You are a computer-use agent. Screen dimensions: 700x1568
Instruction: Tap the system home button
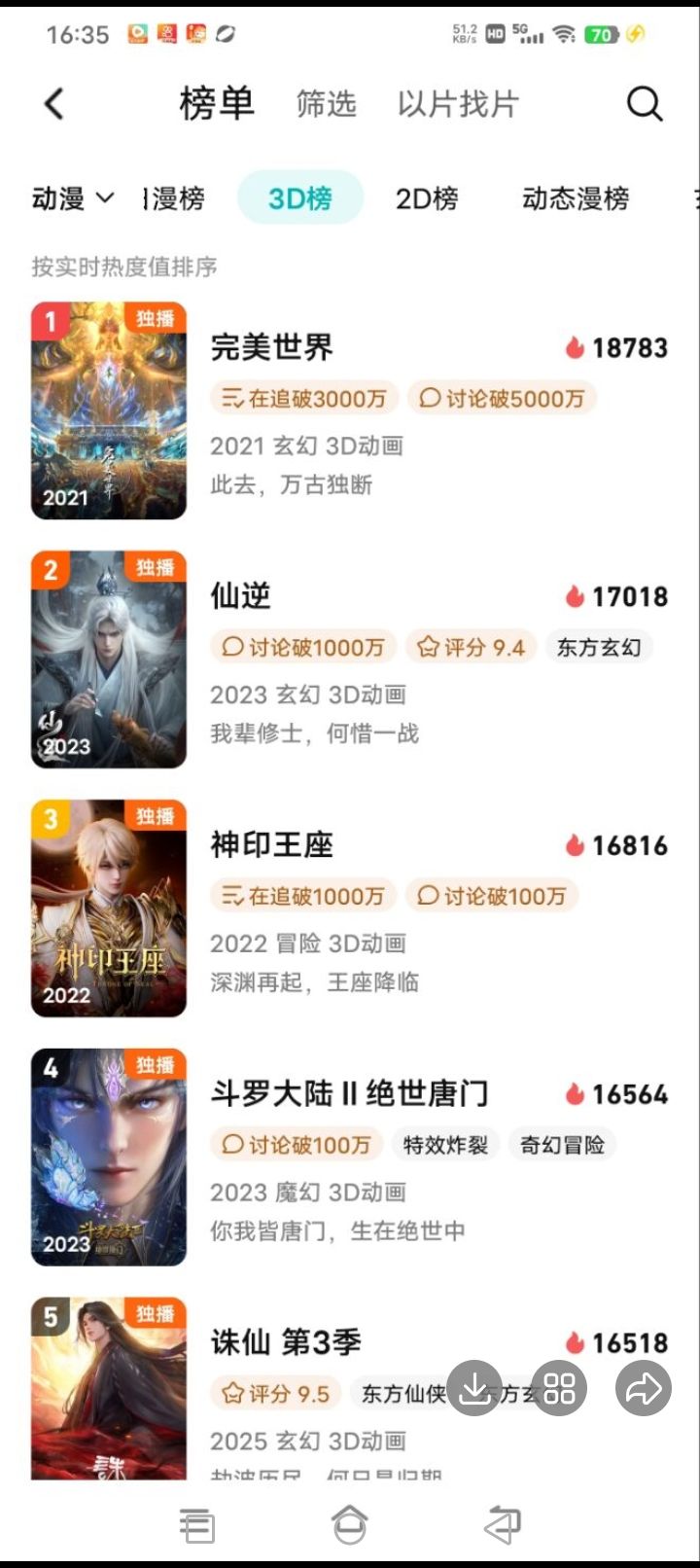(x=350, y=1525)
